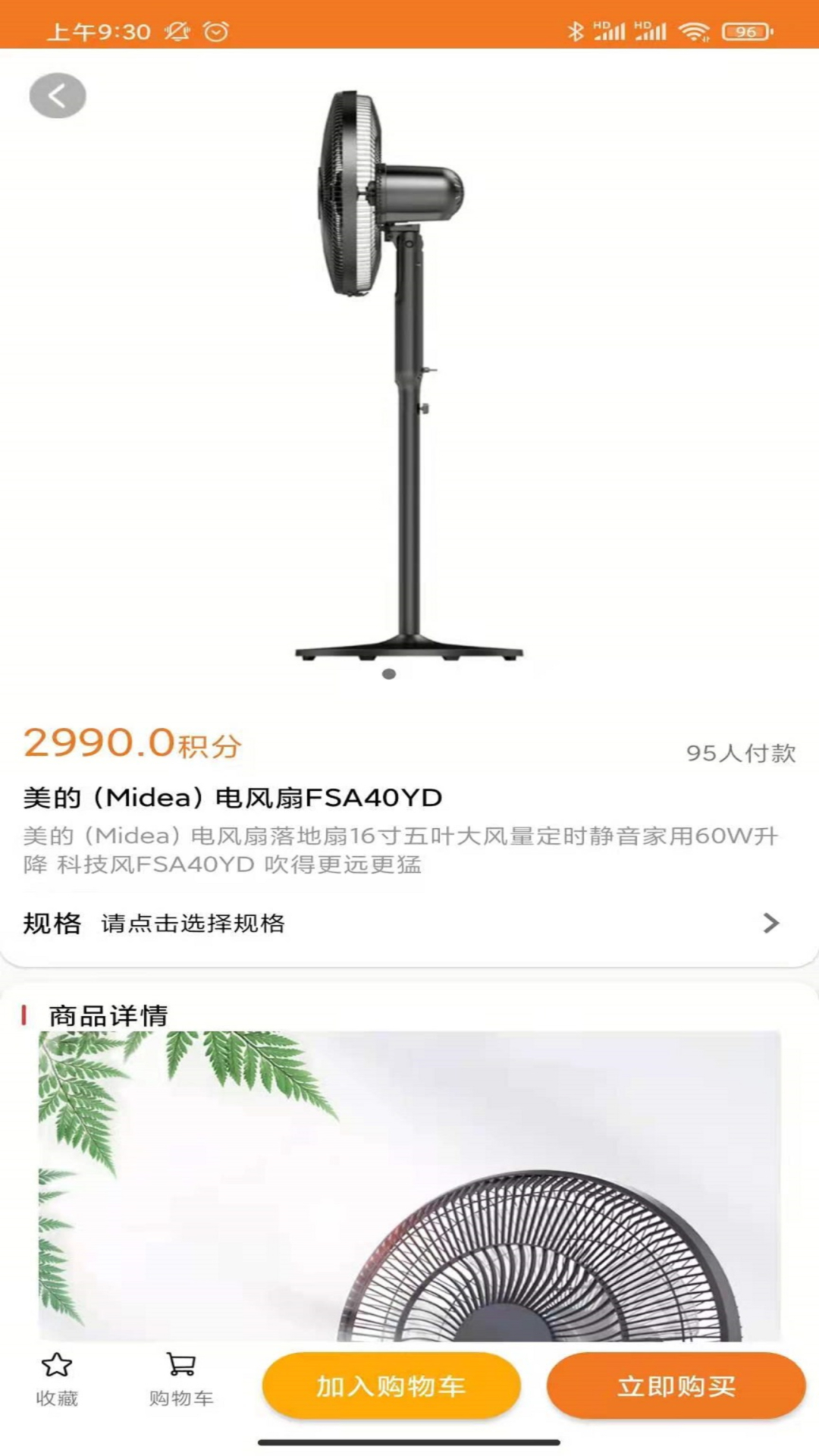The image size is (819, 1456).
Task: Navigate back using the back arrow
Action: 58,95
